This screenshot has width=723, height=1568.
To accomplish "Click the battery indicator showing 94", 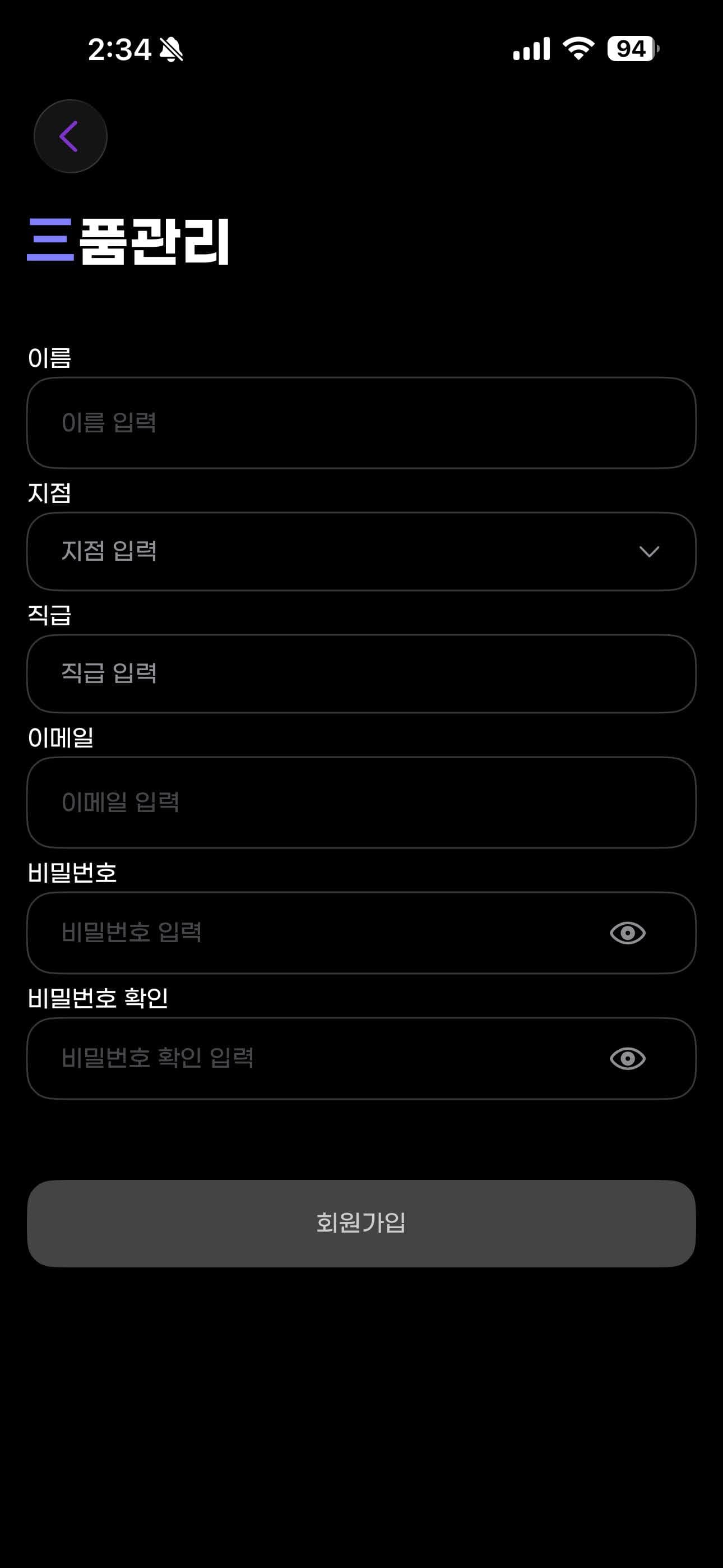I will [630, 49].
